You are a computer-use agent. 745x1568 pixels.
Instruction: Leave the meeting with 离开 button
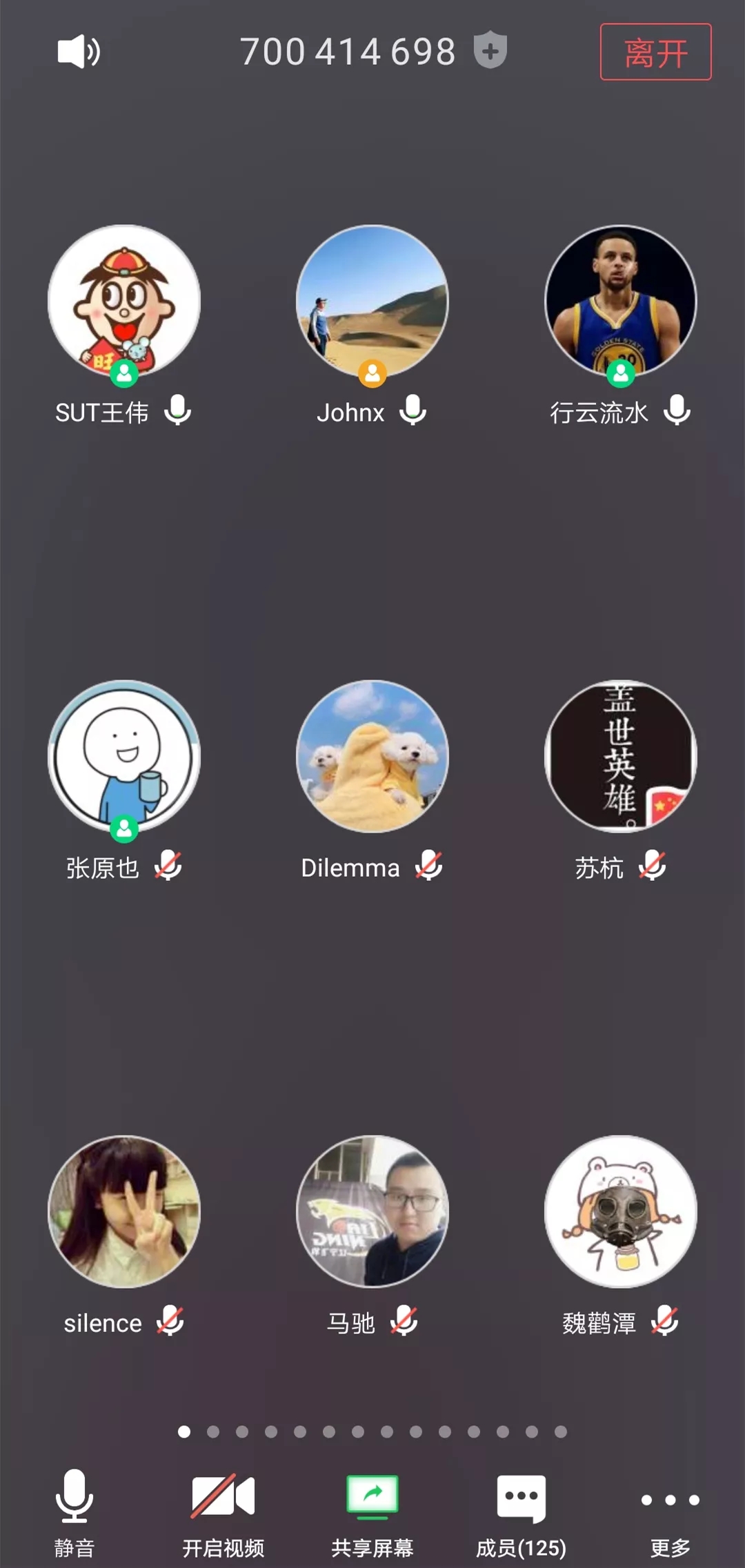(655, 52)
